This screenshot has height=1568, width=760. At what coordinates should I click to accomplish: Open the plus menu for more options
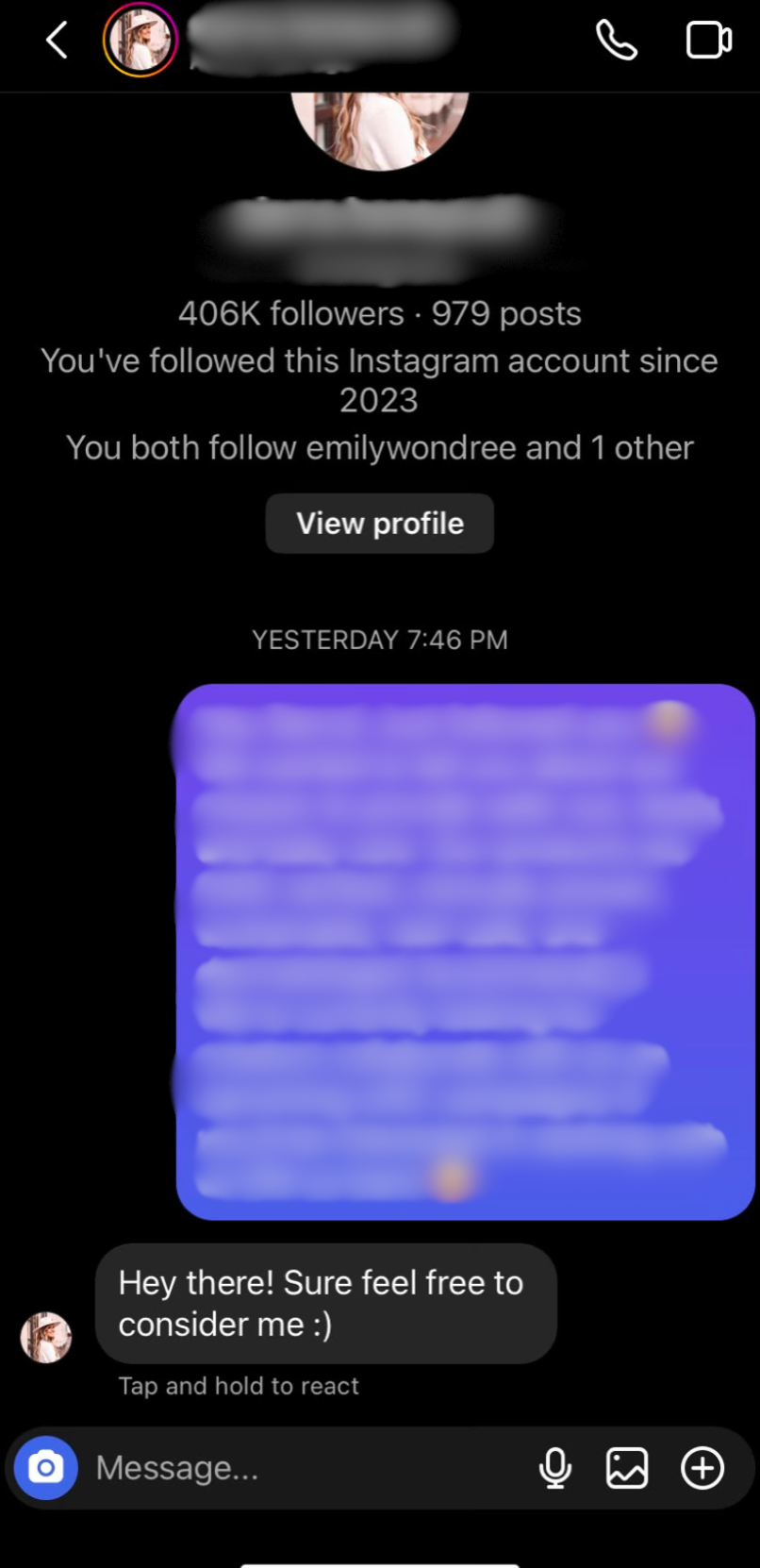(702, 1467)
